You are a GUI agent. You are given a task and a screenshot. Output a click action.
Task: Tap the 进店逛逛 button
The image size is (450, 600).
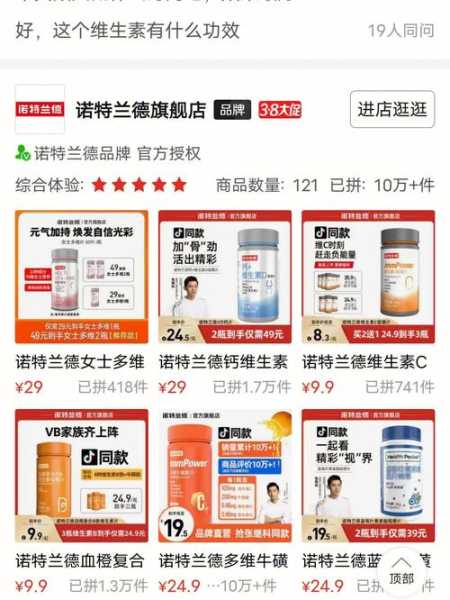tap(392, 109)
